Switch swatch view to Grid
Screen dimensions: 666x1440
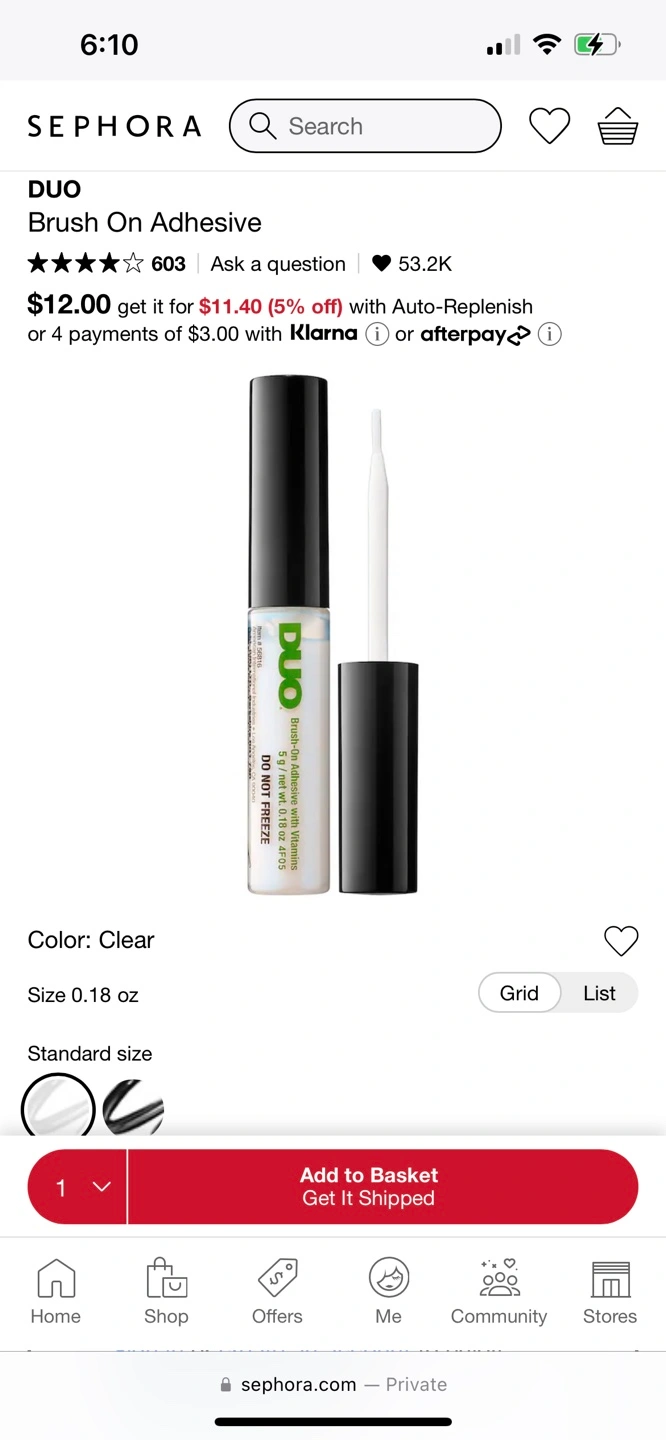coord(519,993)
